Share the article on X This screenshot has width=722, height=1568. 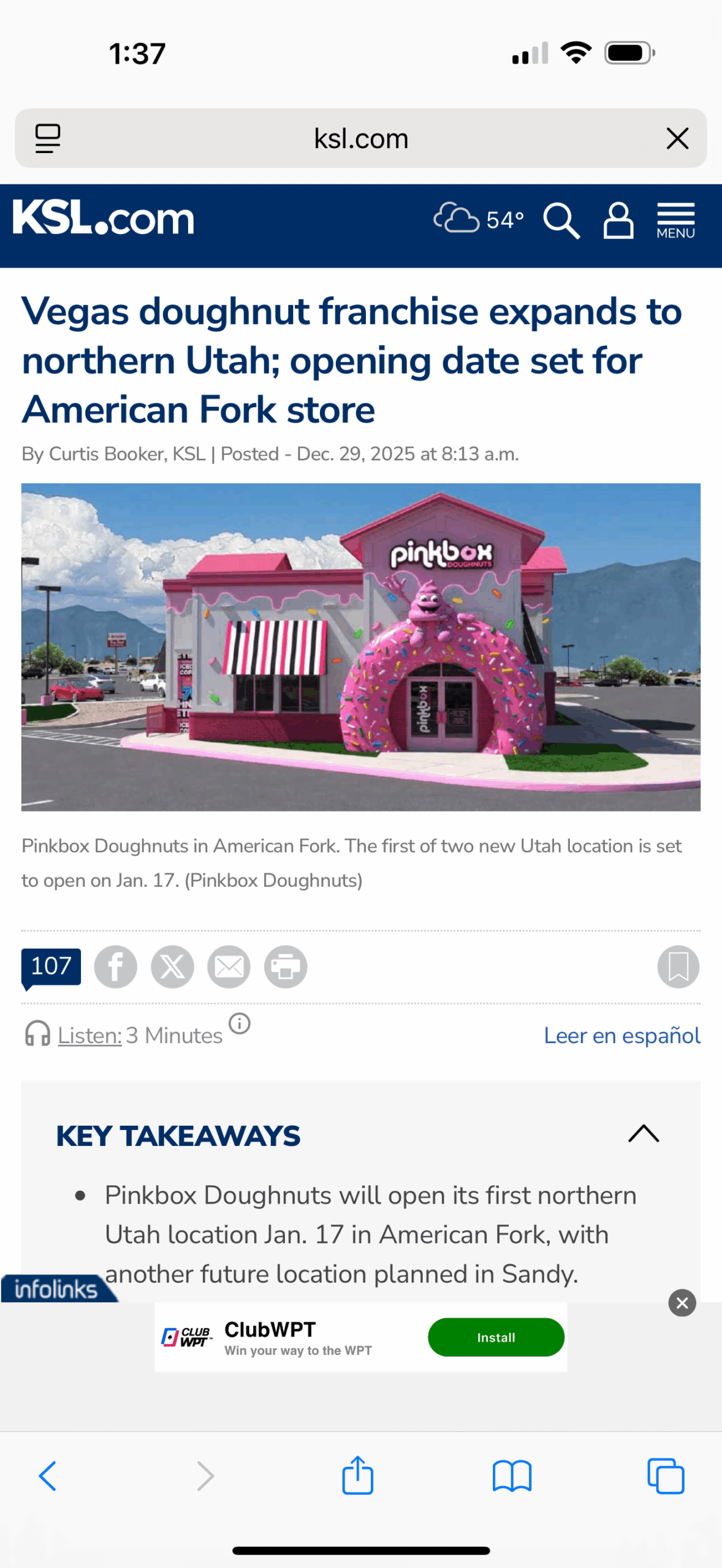pyautogui.click(x=172, y=967)
